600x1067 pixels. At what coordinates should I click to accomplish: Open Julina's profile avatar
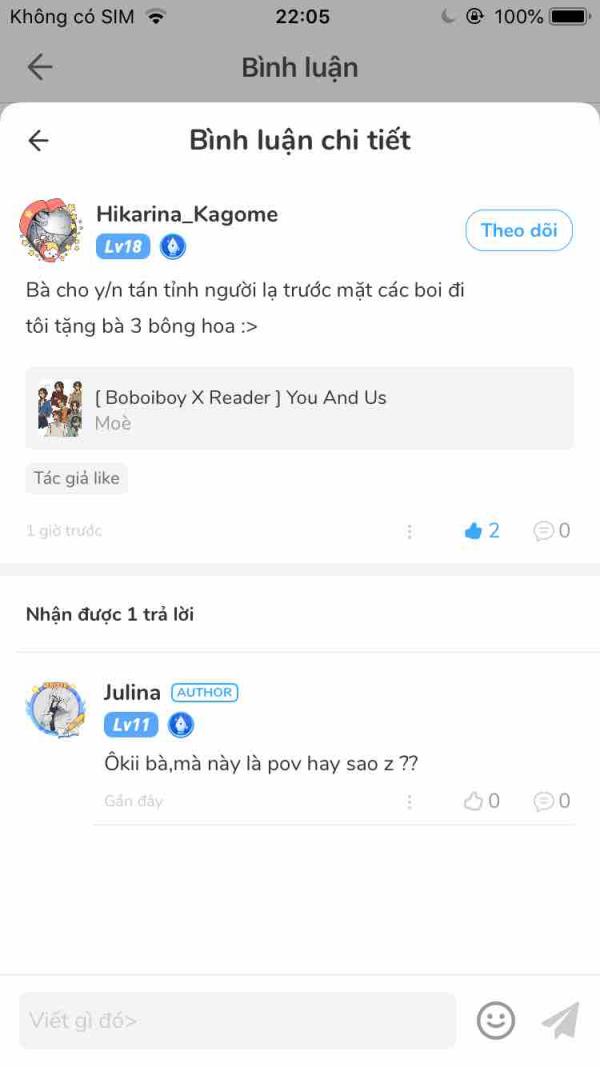tap(56, 709)
